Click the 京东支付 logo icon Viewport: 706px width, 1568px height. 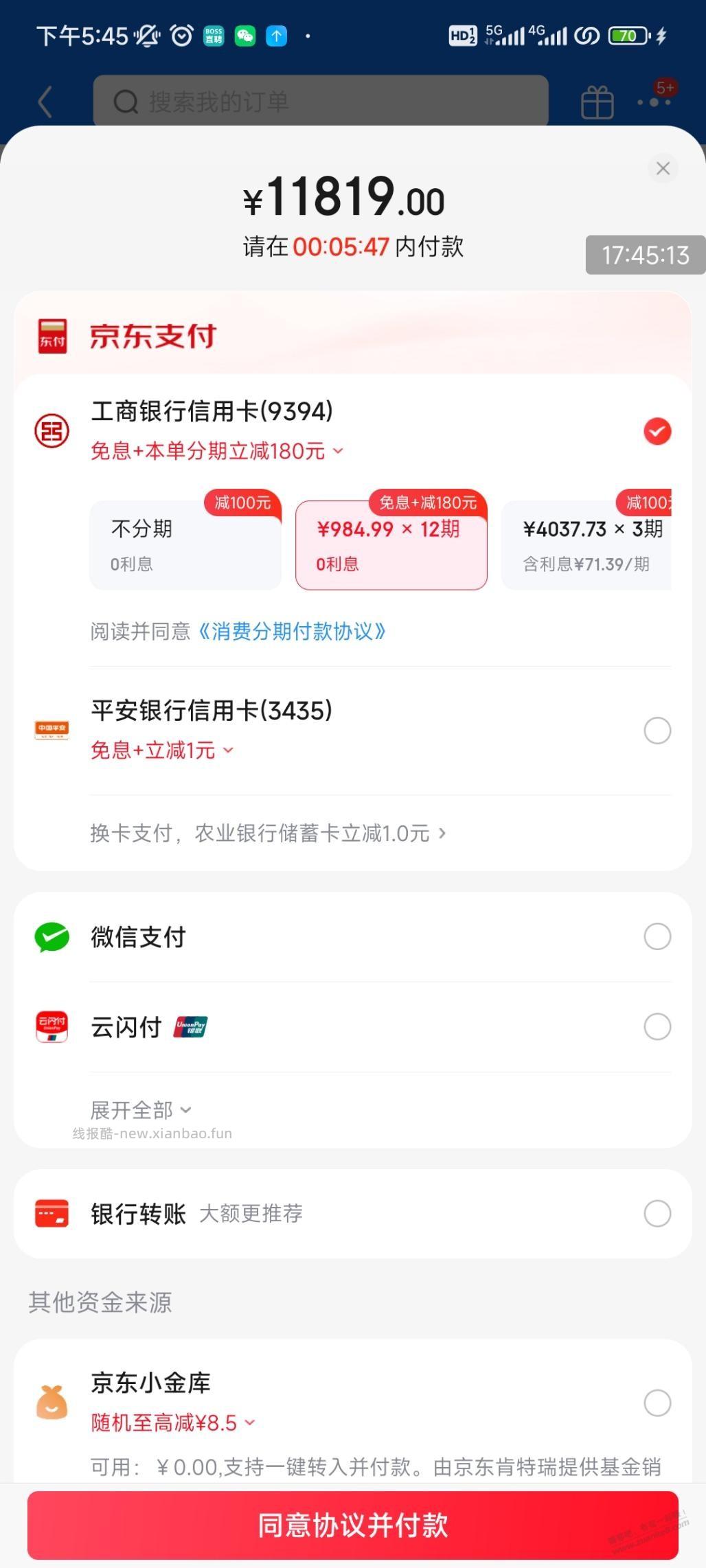pos(54,336)
